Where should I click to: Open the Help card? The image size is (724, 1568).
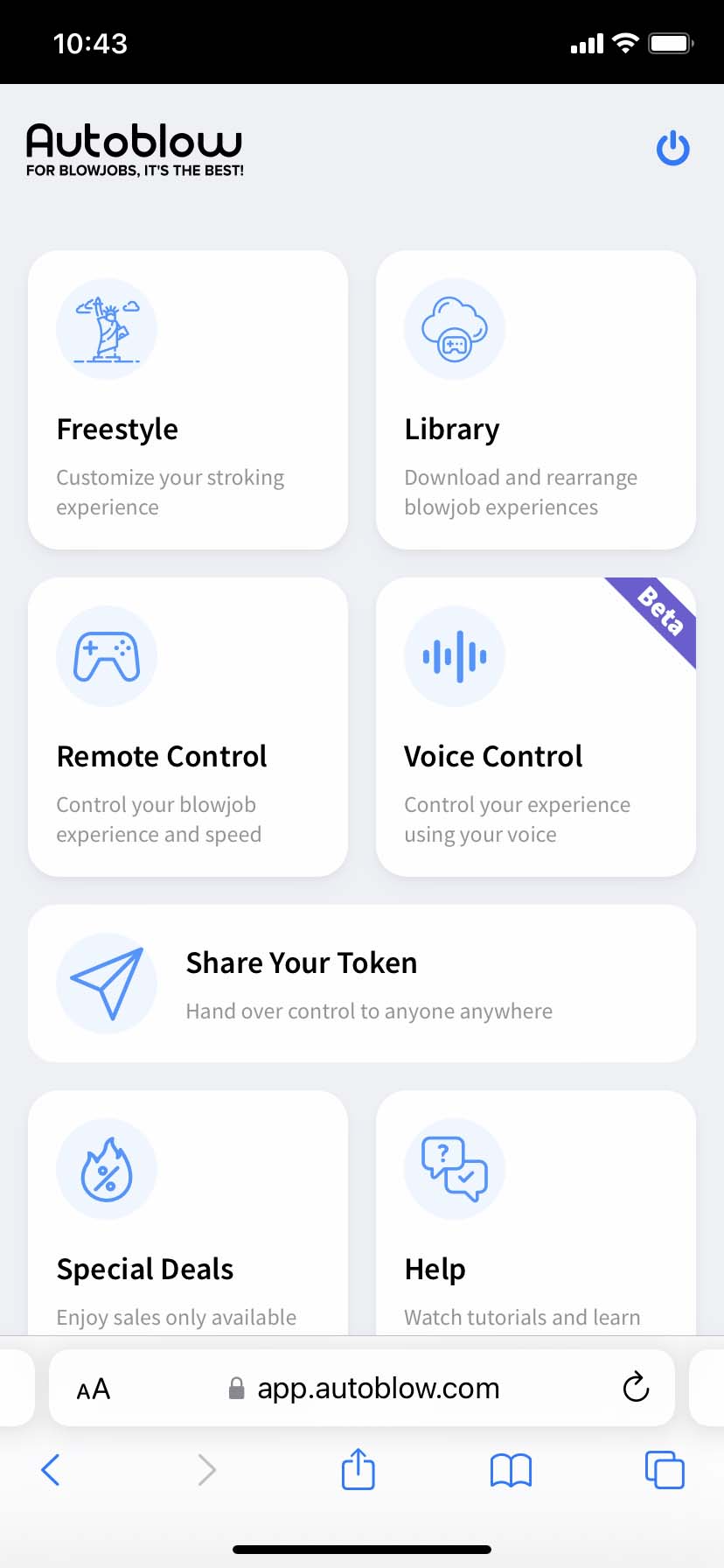(535, 1216)
